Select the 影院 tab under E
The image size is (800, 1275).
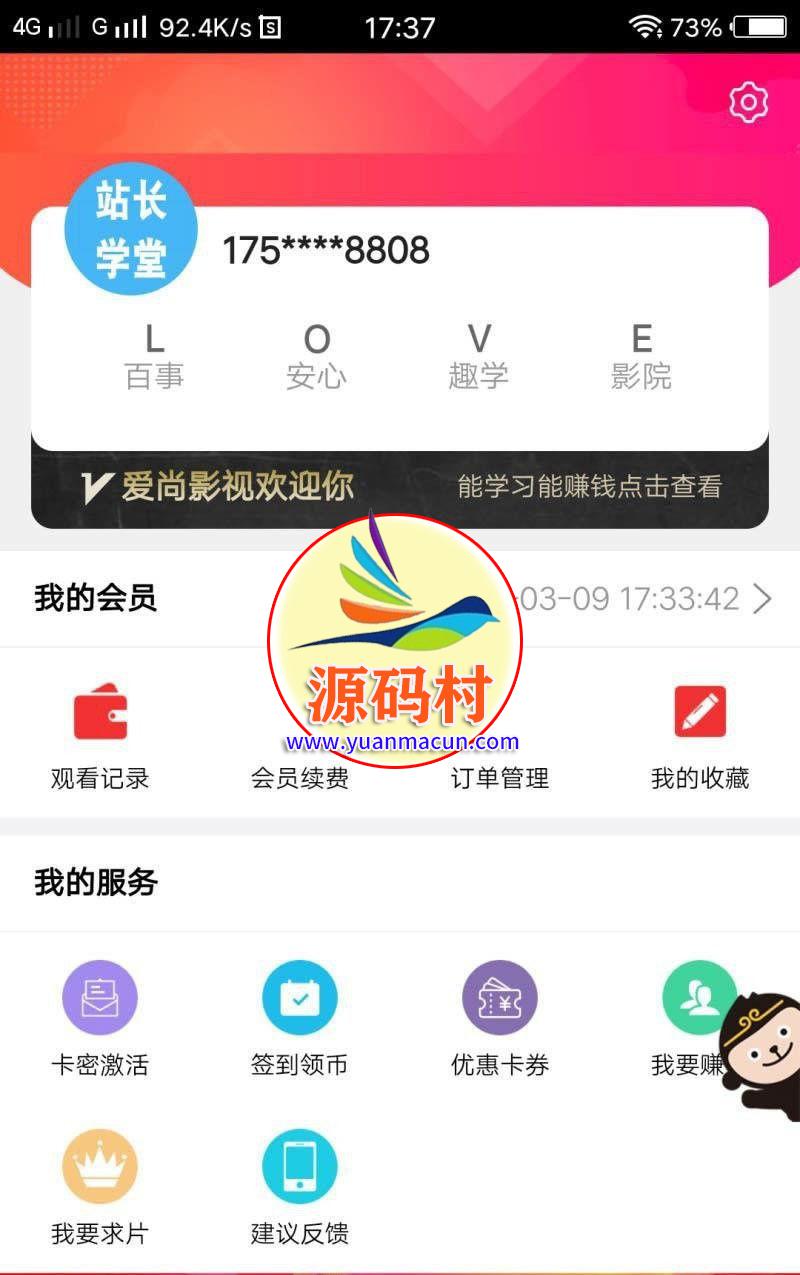[x=643, y=355]
